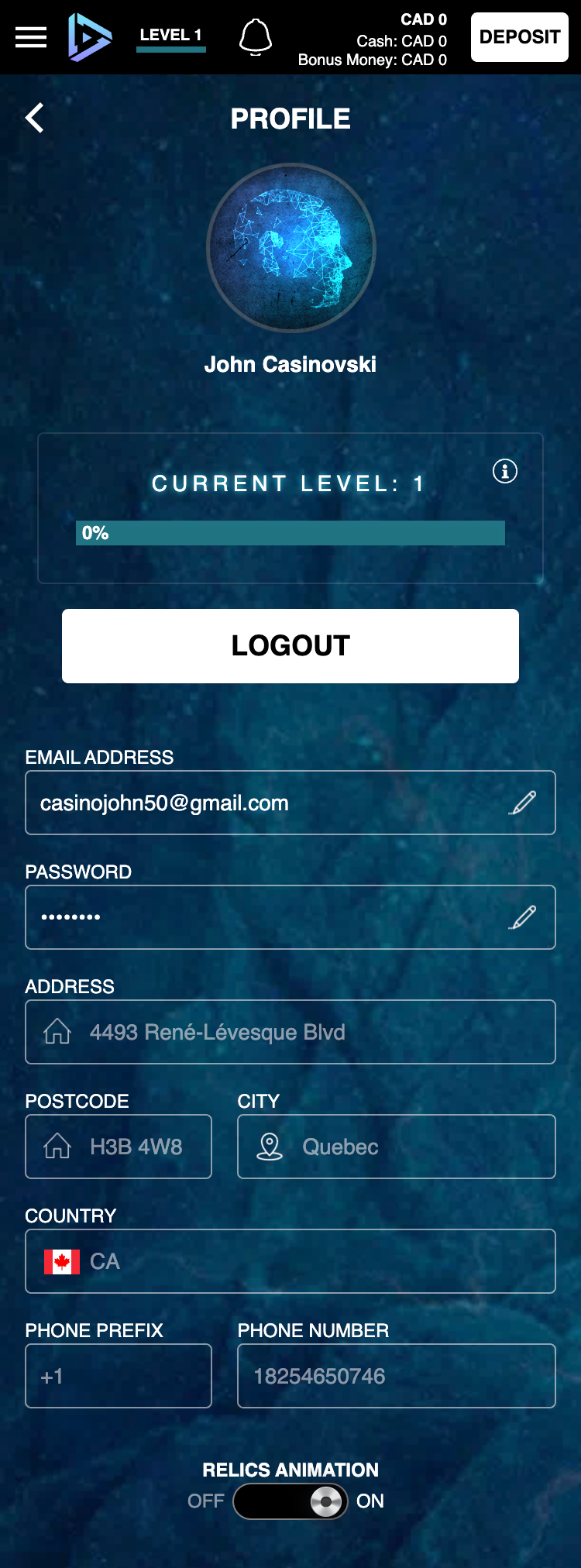The width and height of the screenshot is (581, 1568).
Task: Toggle the Relics Animation switch off
Action: tap(290, 1501)
